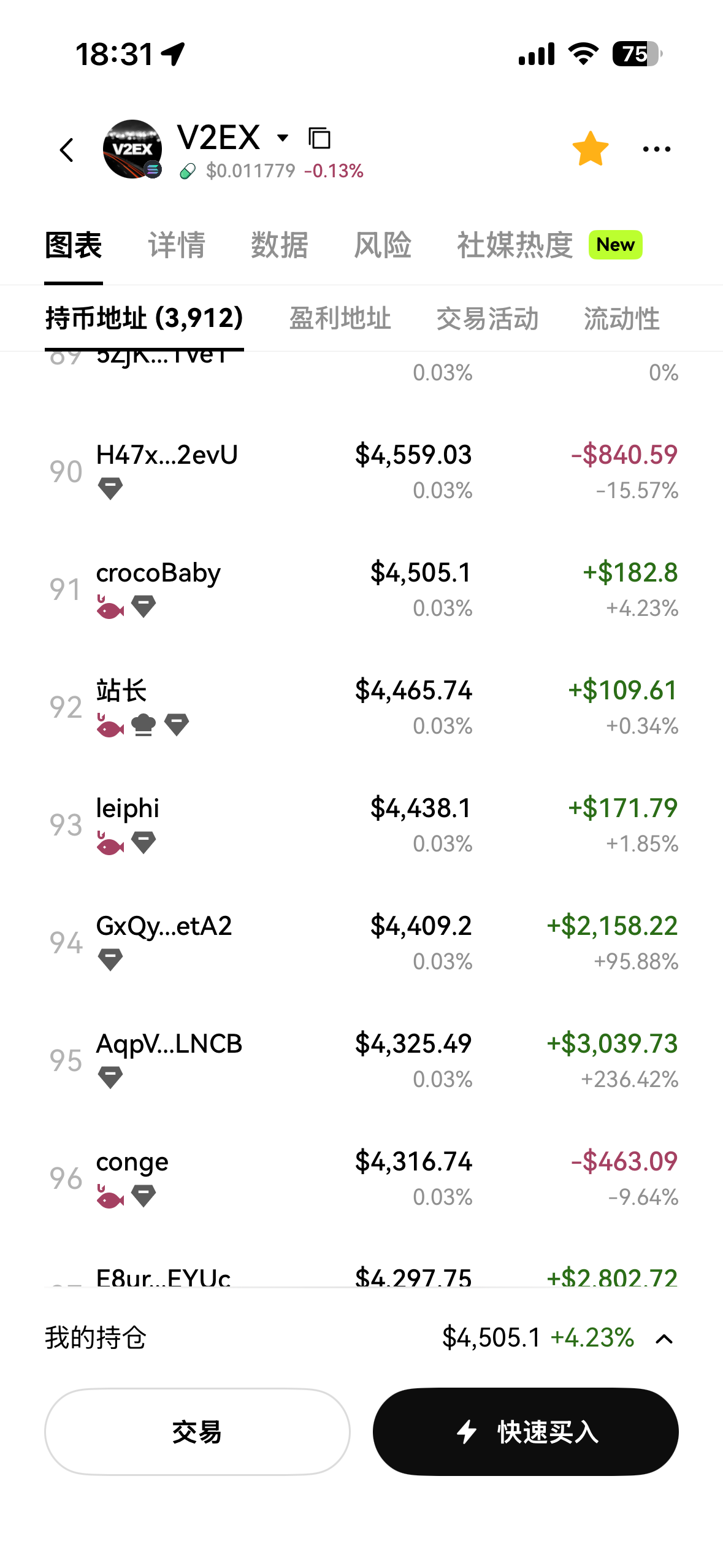Screen dimensions: 723x1568
Task: Switch to the 风险 tab
Action: click(383, 245)
